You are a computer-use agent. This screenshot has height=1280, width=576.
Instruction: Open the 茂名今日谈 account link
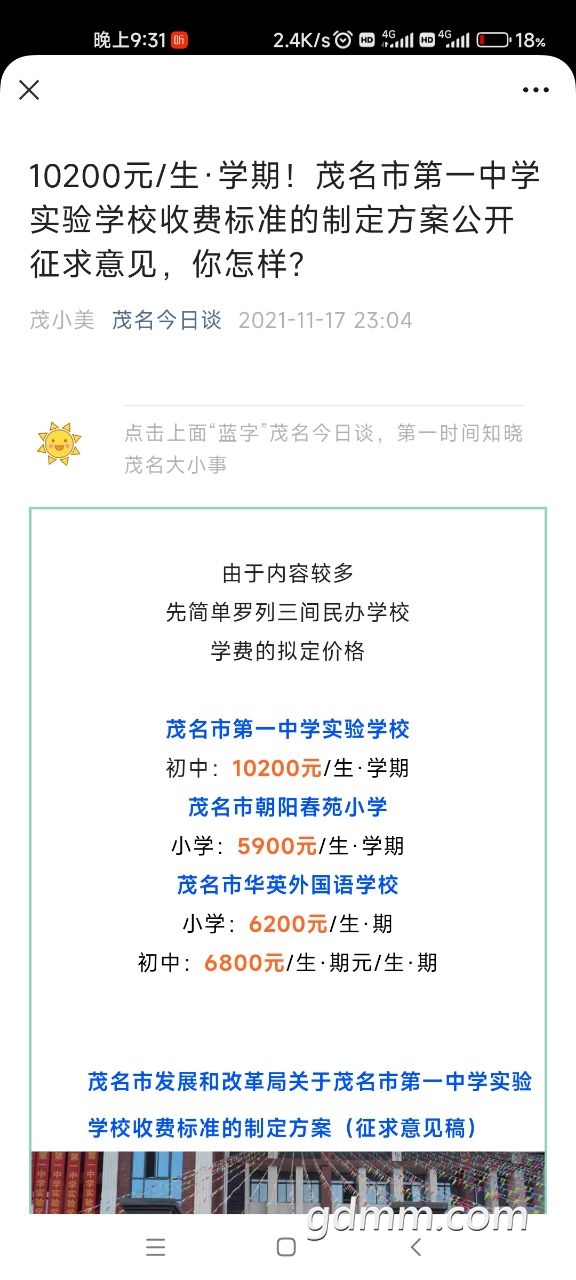click(x=166, y=320)
